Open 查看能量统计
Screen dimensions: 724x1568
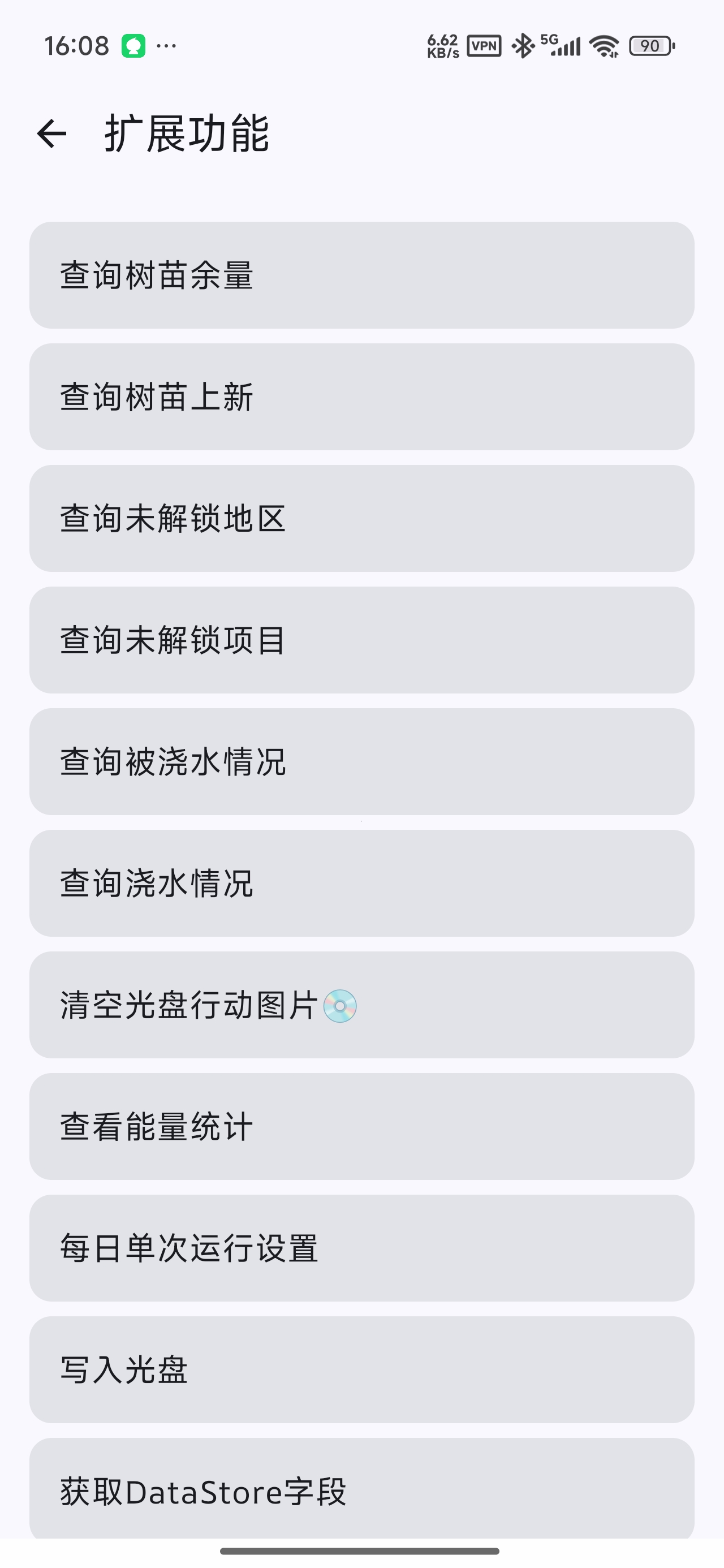[361, 1127]
